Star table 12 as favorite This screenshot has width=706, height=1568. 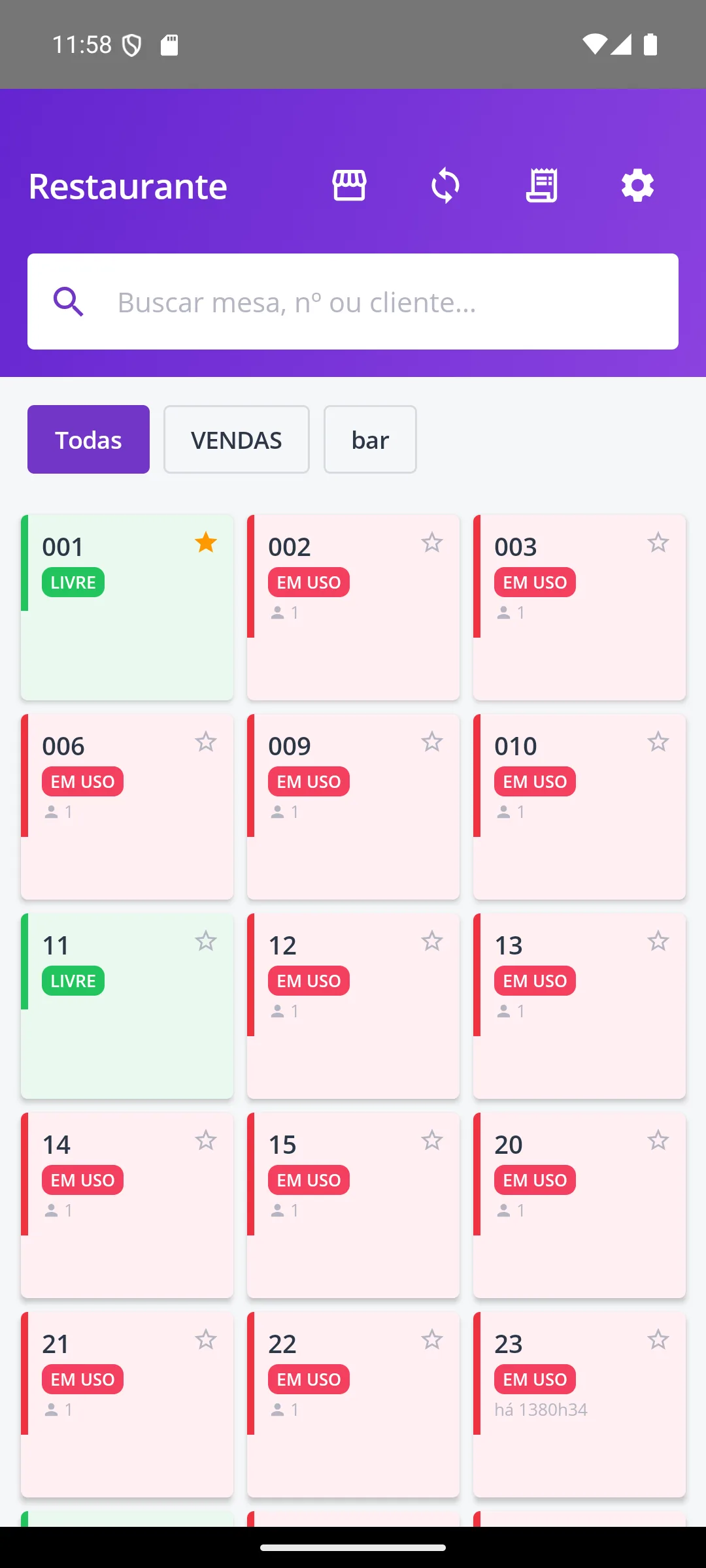point(432,941)
